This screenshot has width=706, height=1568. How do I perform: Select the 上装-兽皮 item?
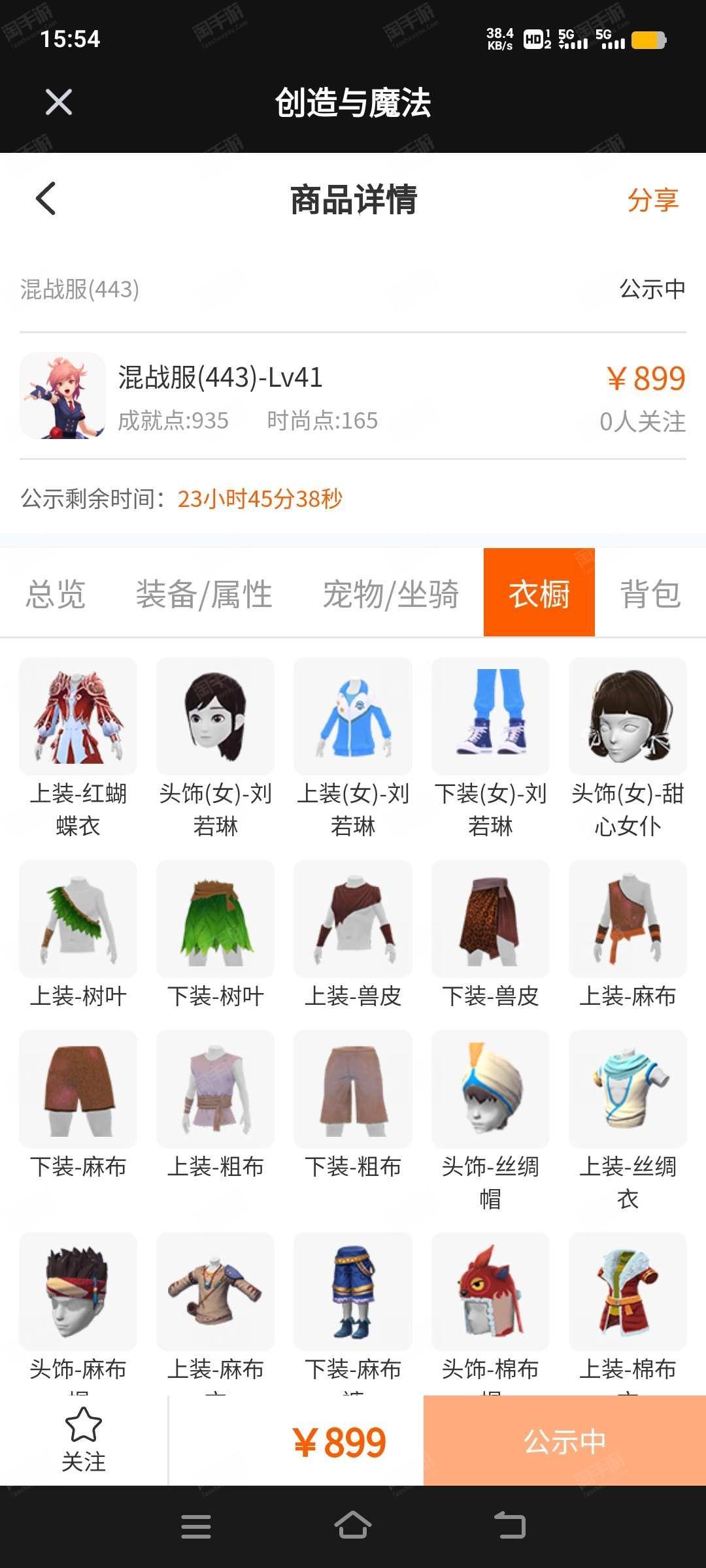[x=353, y=936]
